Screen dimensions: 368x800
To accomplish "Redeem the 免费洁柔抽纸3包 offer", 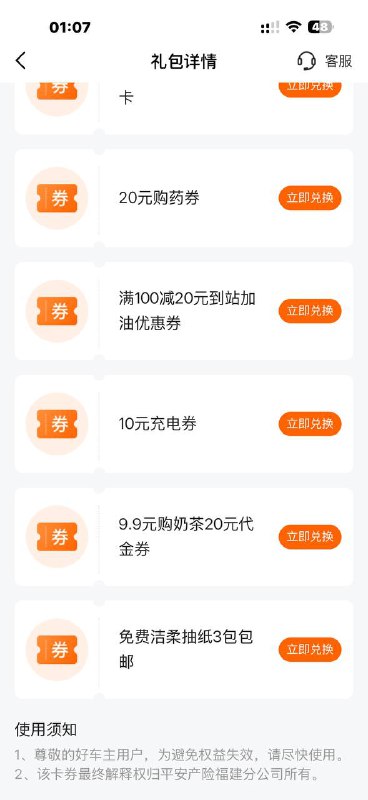I will click(310, 649).
